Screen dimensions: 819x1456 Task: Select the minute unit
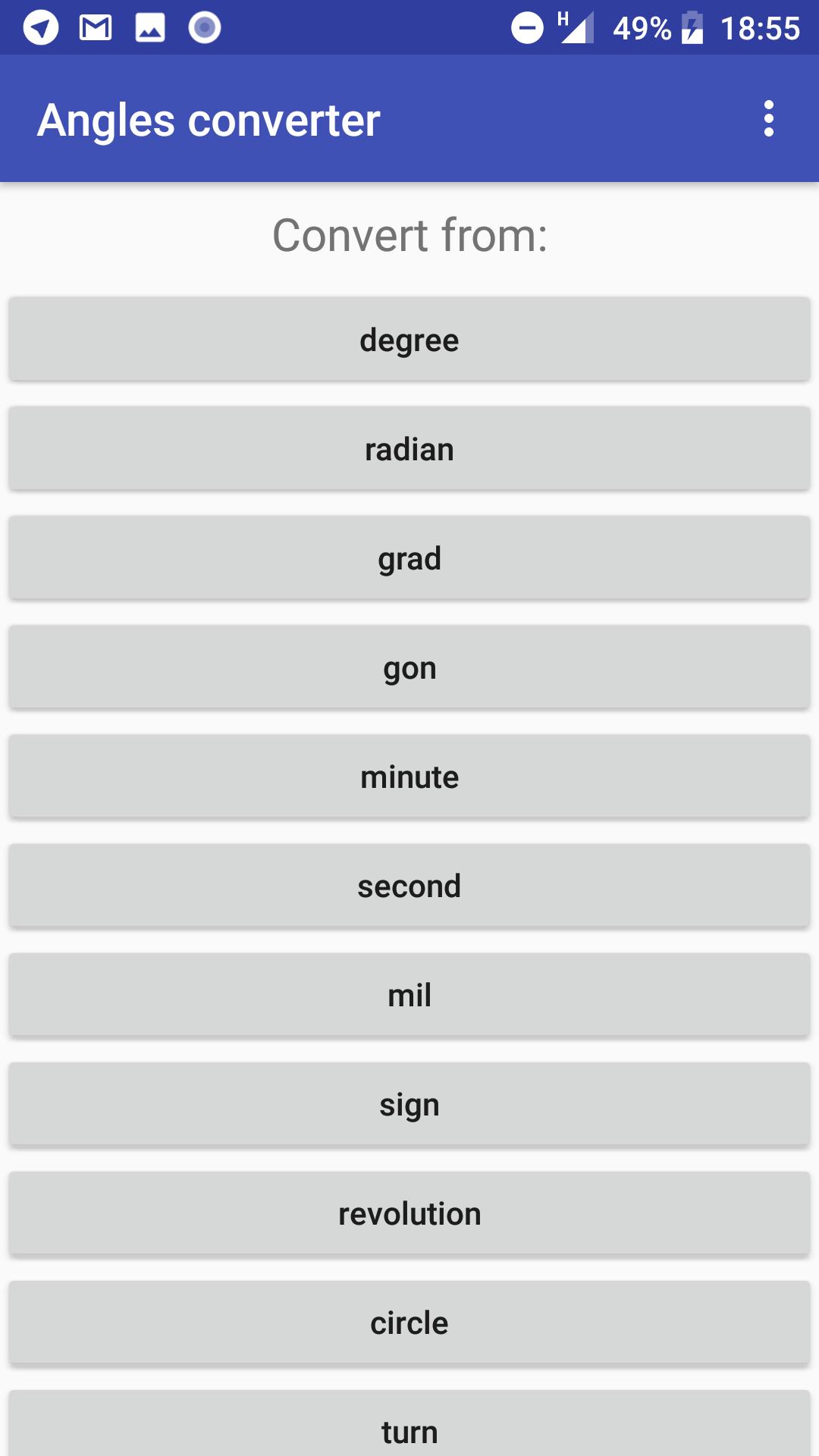point(409,777)
